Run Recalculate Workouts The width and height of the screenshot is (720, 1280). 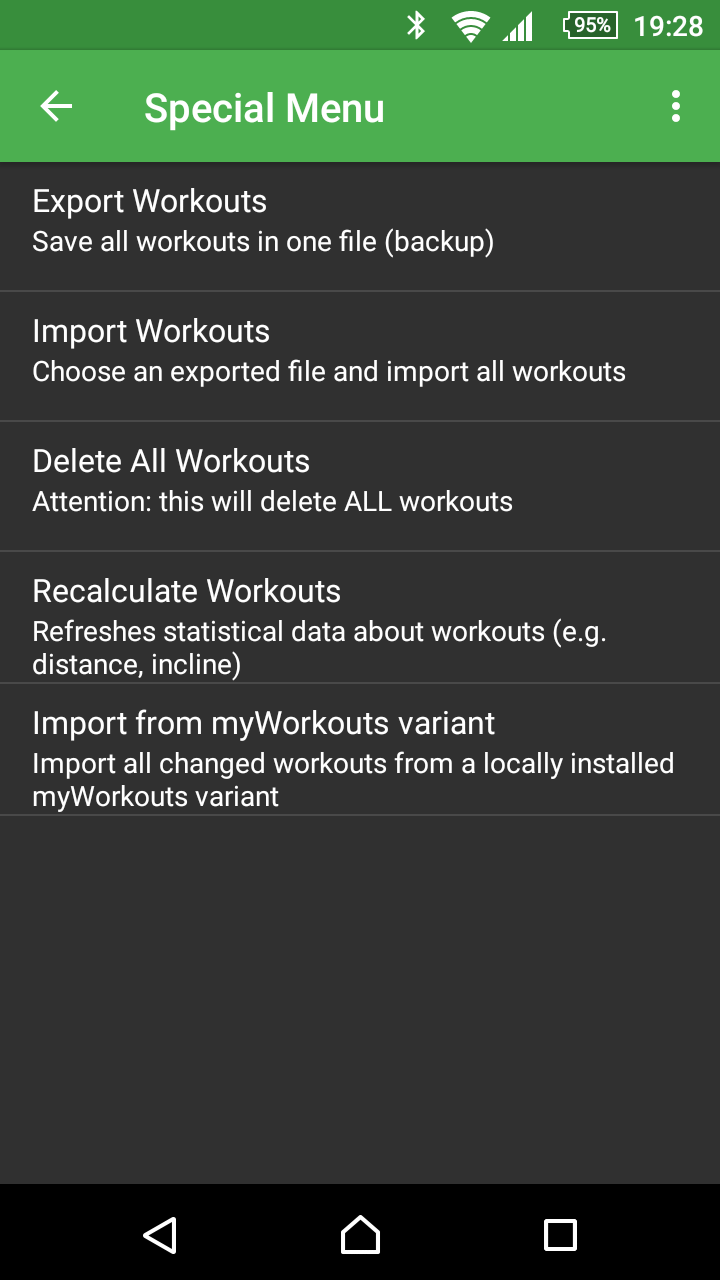(360, 617)
